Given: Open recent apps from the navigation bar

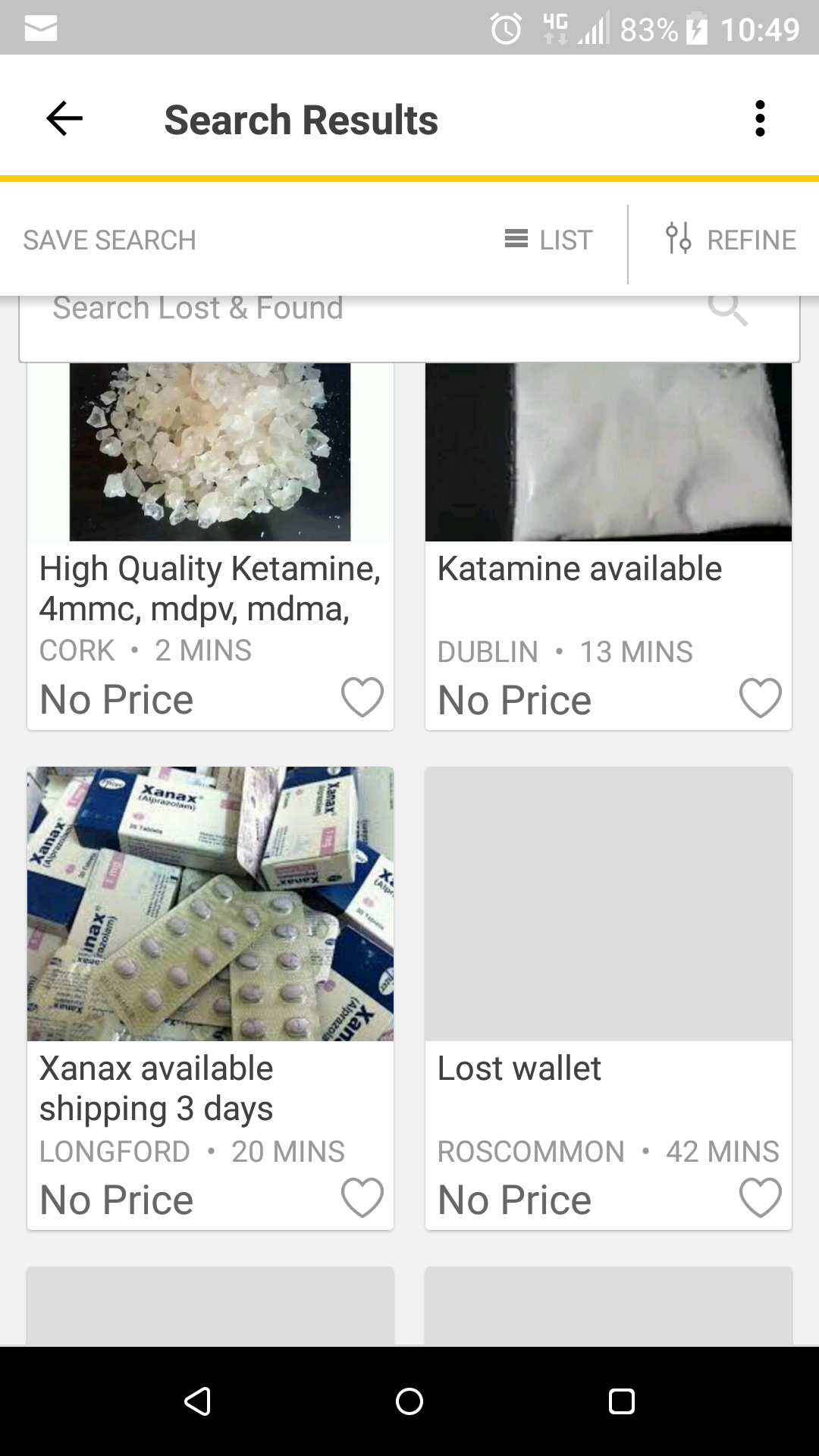Looking at the screenshot, I should (622, 1401).
